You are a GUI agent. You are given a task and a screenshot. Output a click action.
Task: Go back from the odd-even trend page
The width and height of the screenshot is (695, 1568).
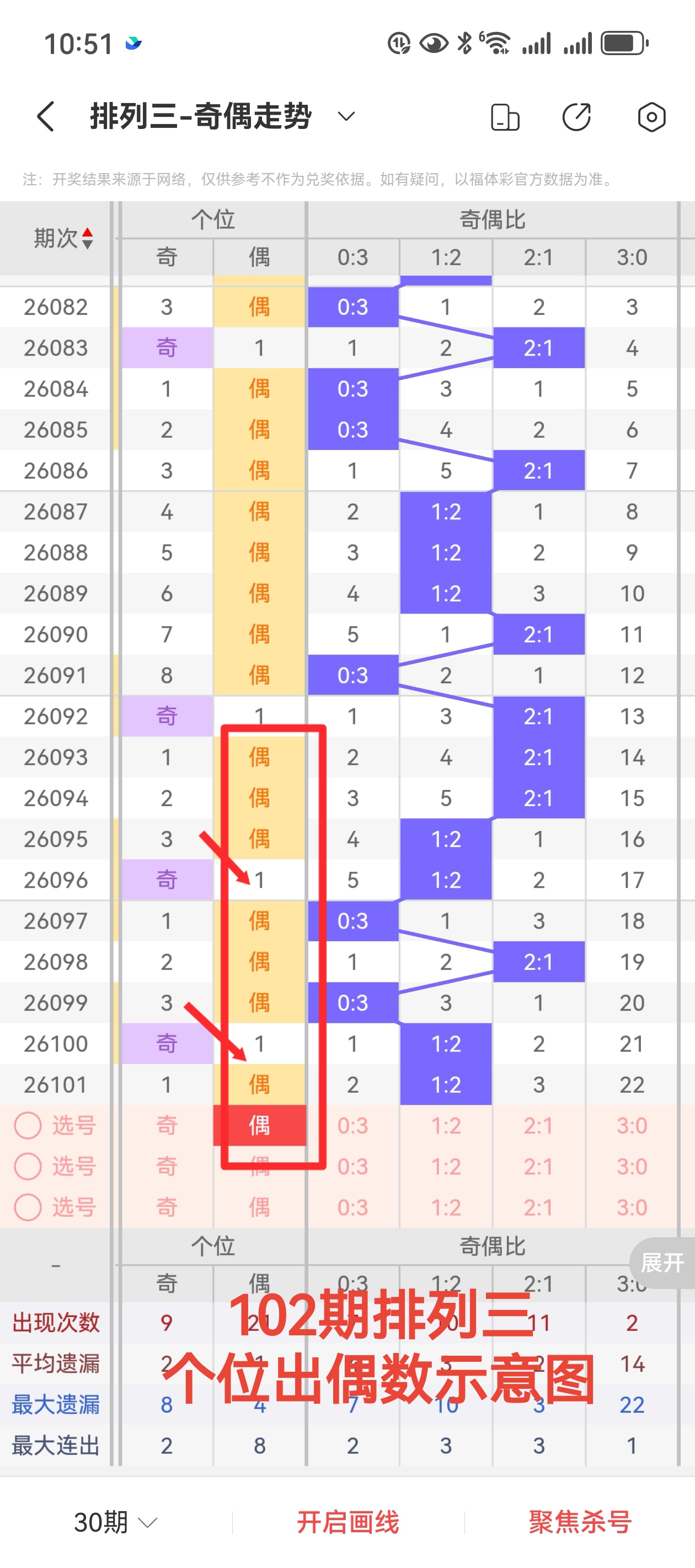[46, 116]
